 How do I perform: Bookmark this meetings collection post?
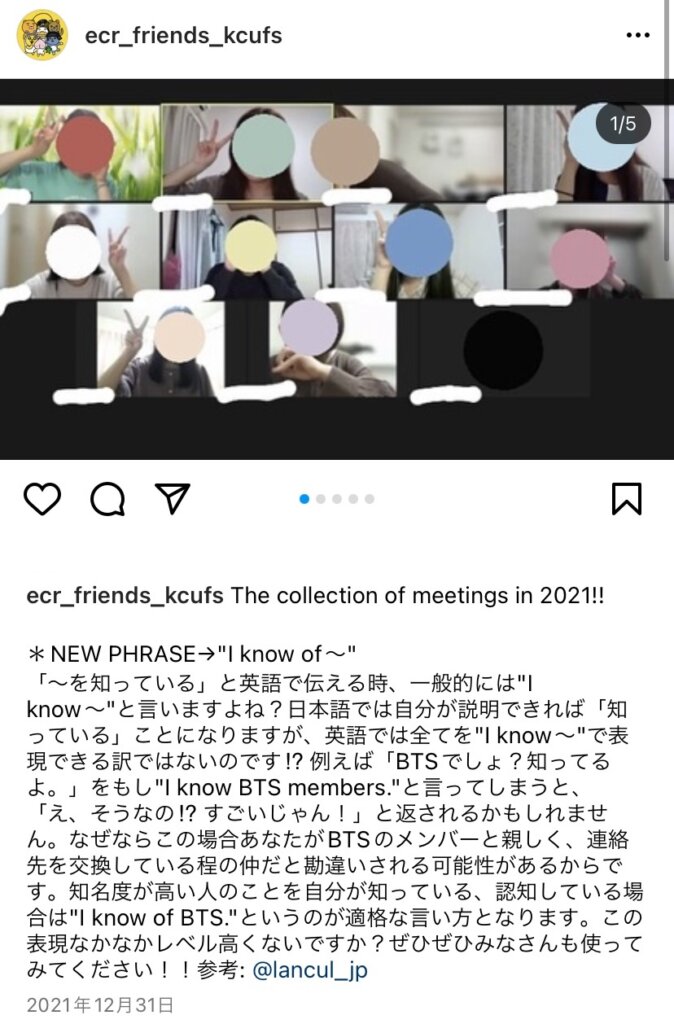pyautogui.click(x=626, y=497)
